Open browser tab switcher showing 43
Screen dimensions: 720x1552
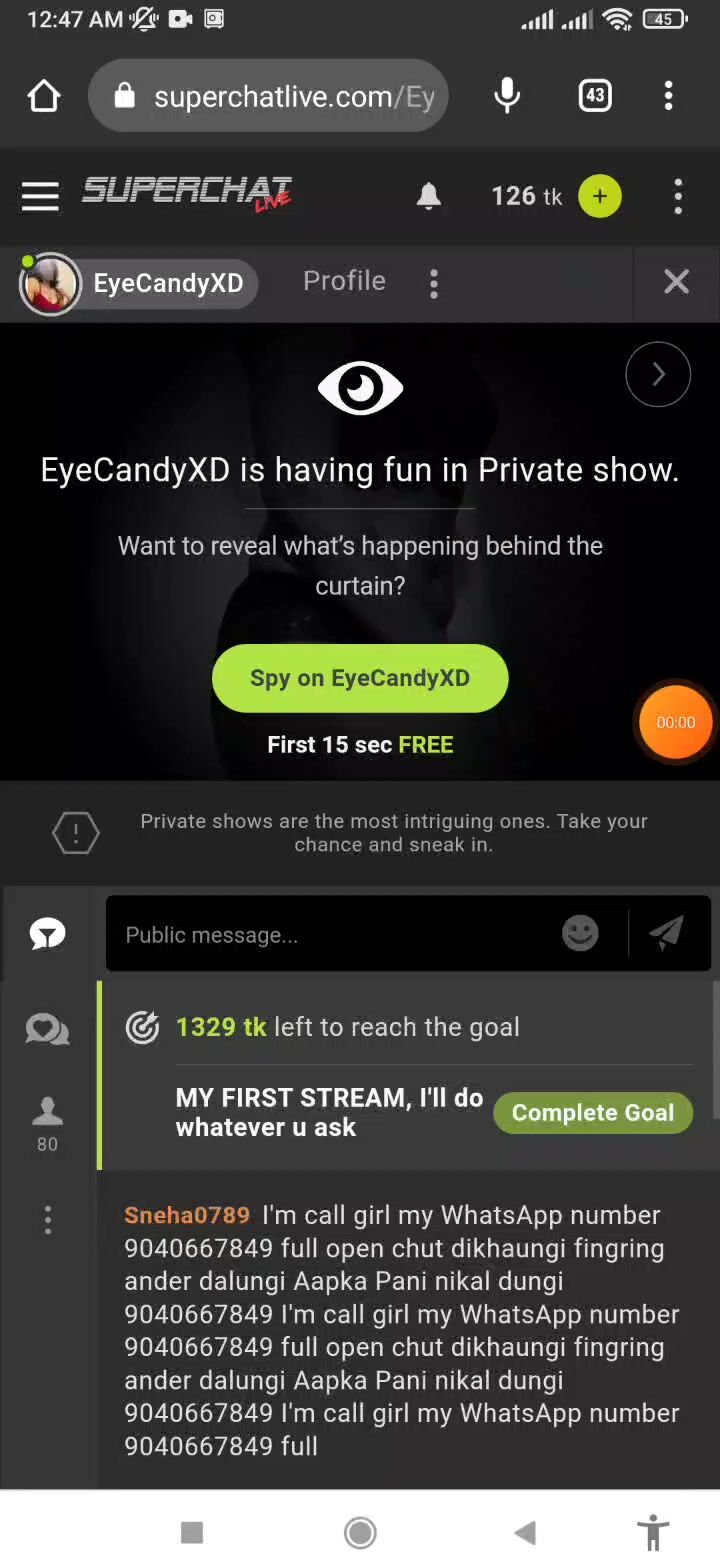[595, 96]
